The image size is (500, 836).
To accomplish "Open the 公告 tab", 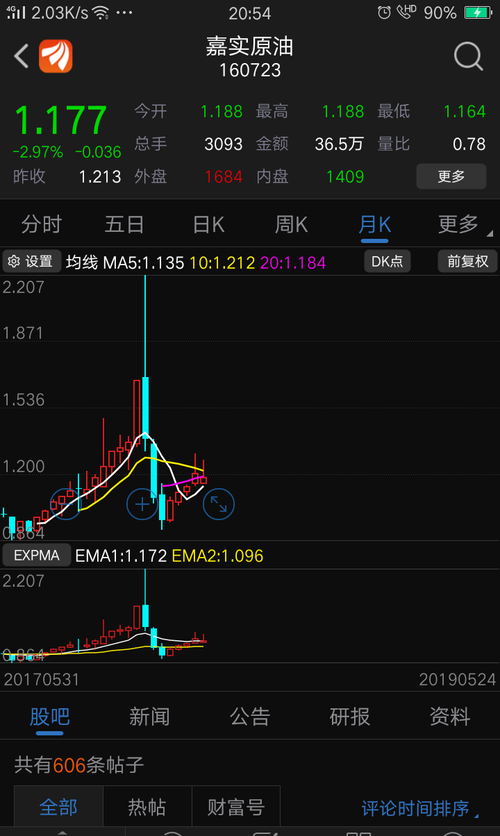I will pos(249,717).
